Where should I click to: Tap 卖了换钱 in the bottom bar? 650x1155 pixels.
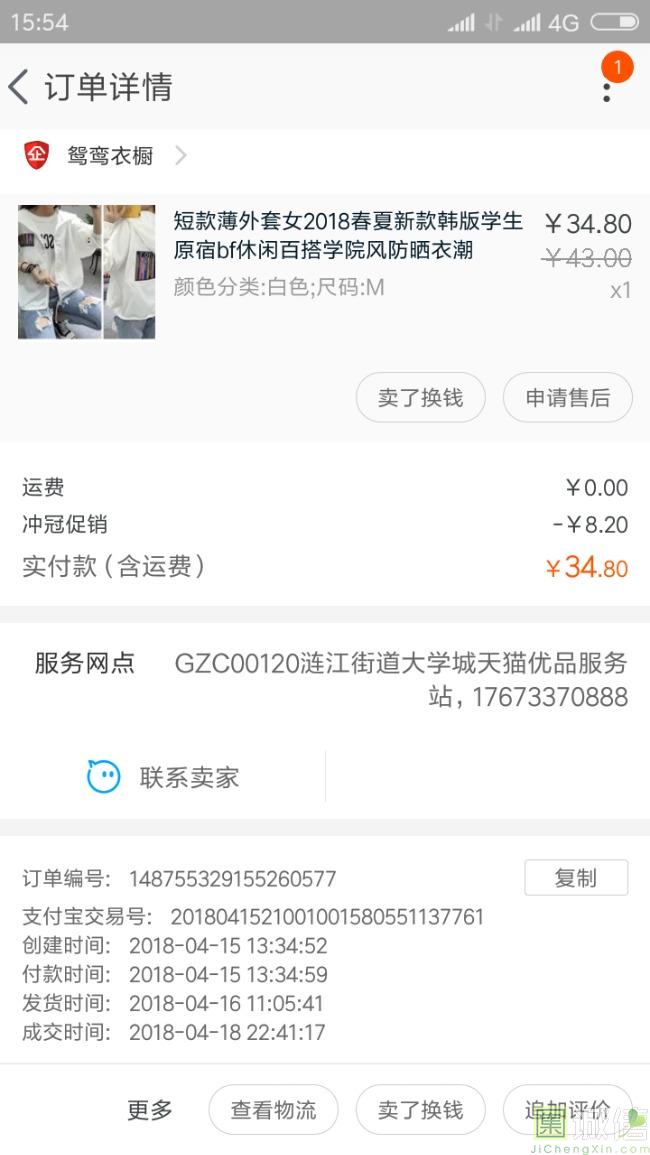[x=420, y=1110]
